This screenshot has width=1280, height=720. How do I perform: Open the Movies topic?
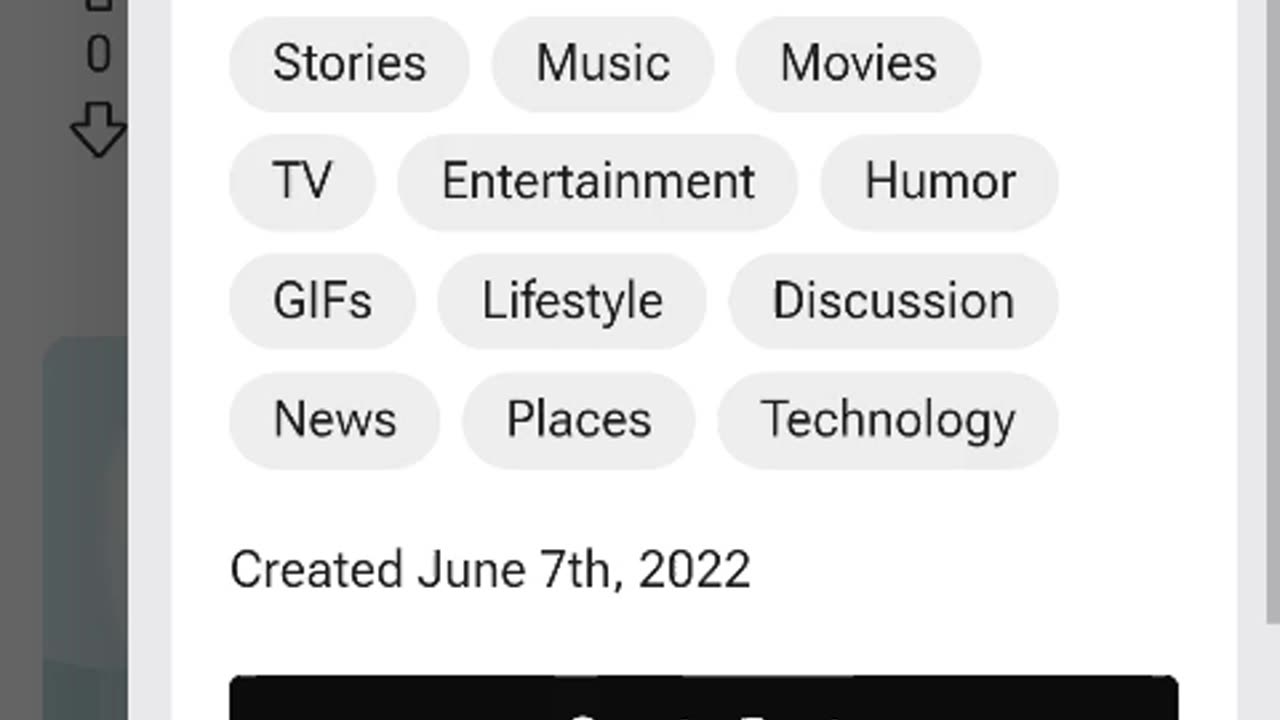pyautogui.click(x=858, y=64)
